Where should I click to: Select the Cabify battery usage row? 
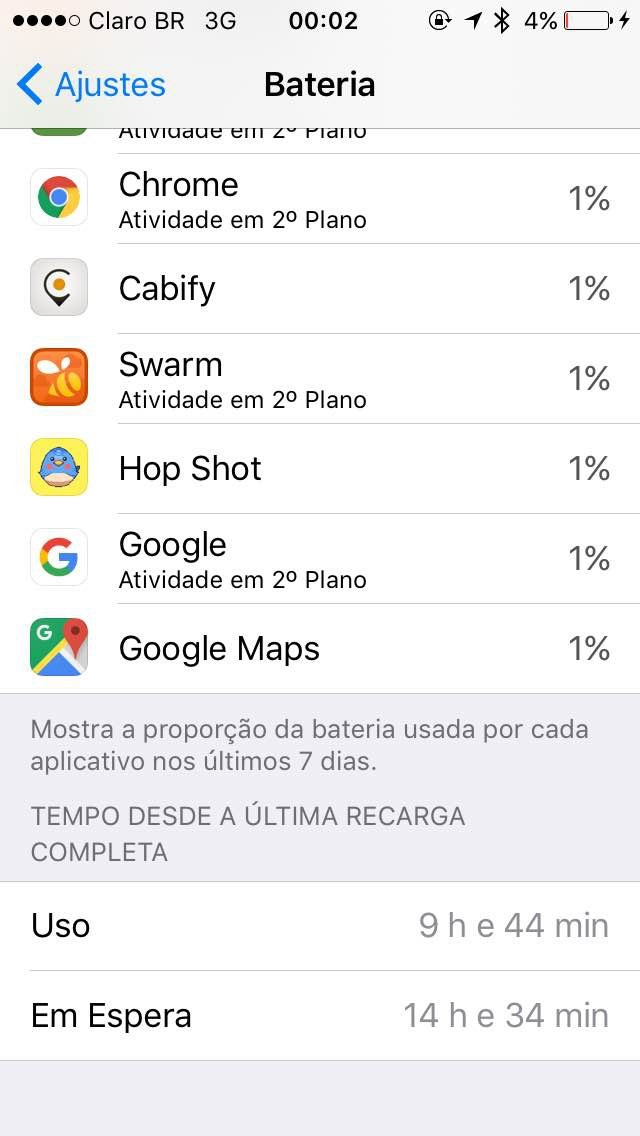click(x=320, y=289)
